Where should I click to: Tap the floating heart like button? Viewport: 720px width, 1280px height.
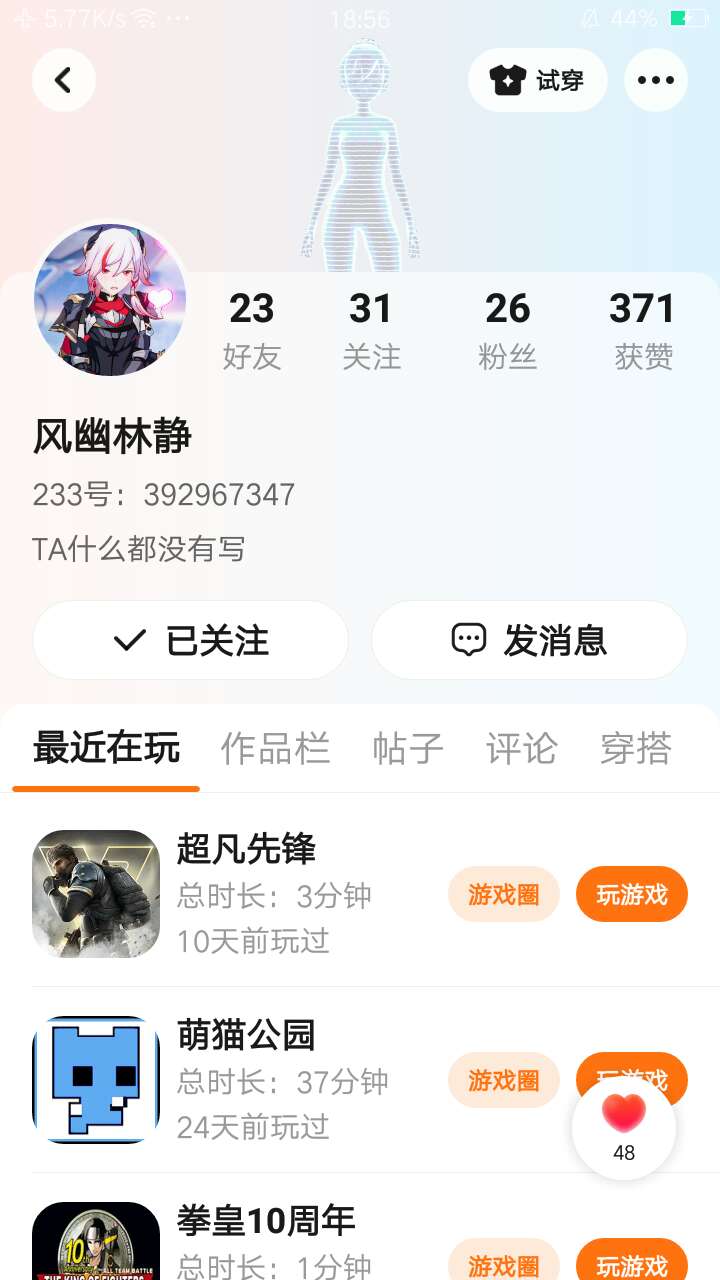tap(624, 1126)
